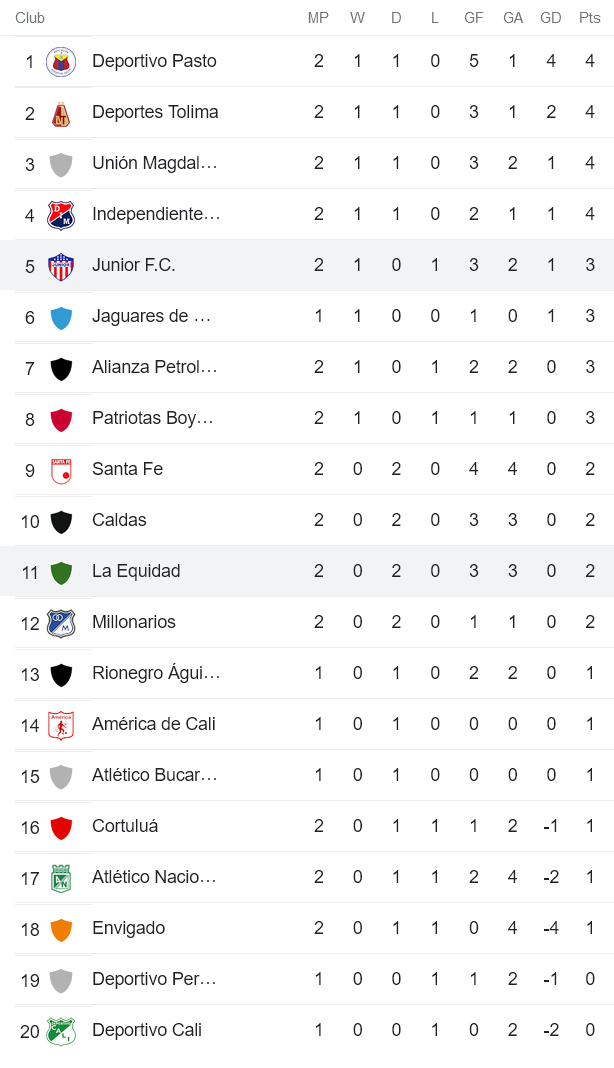
Task: Open the Millonarios team row
Action: point(133,622)
